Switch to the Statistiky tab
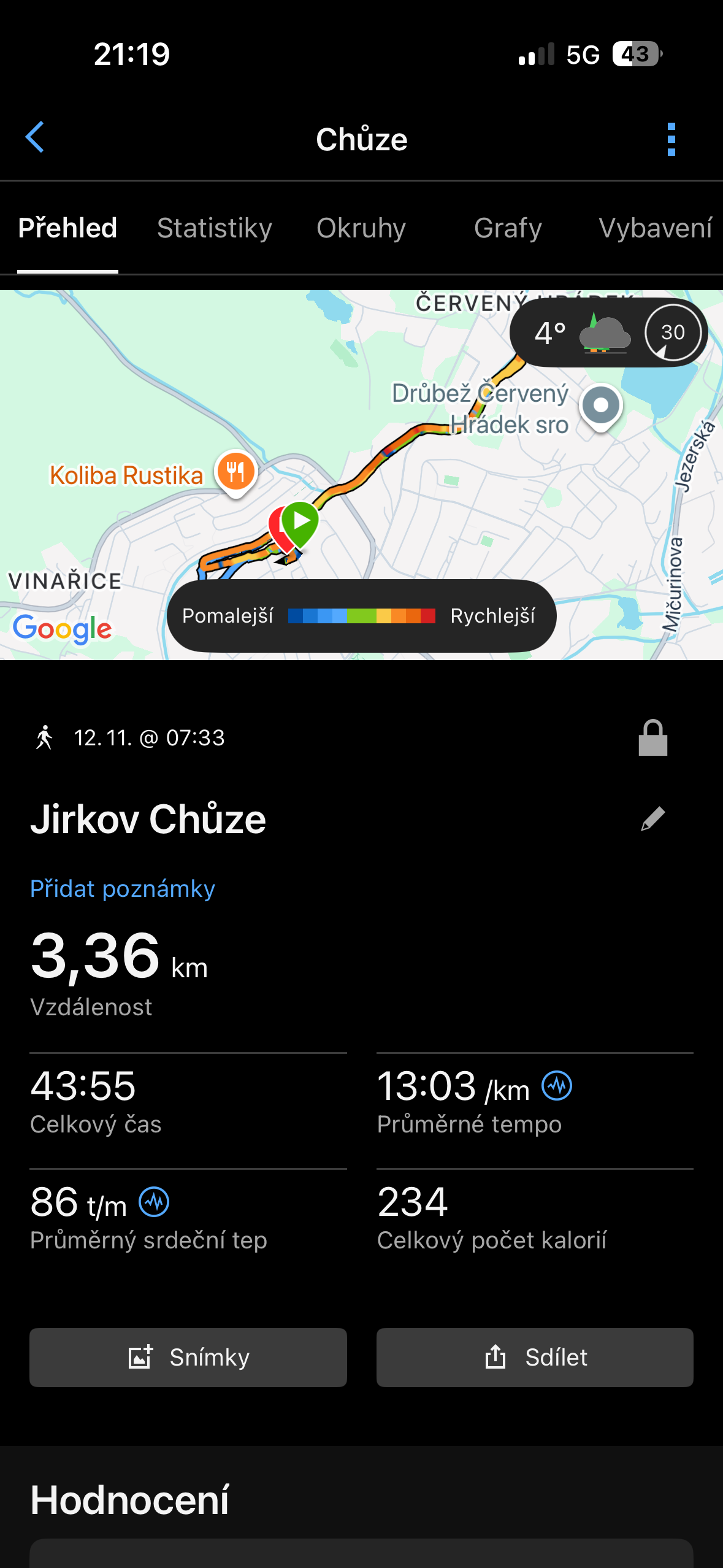The height and width of the screenshot is (1568, 723). click(x=214, y=228)
